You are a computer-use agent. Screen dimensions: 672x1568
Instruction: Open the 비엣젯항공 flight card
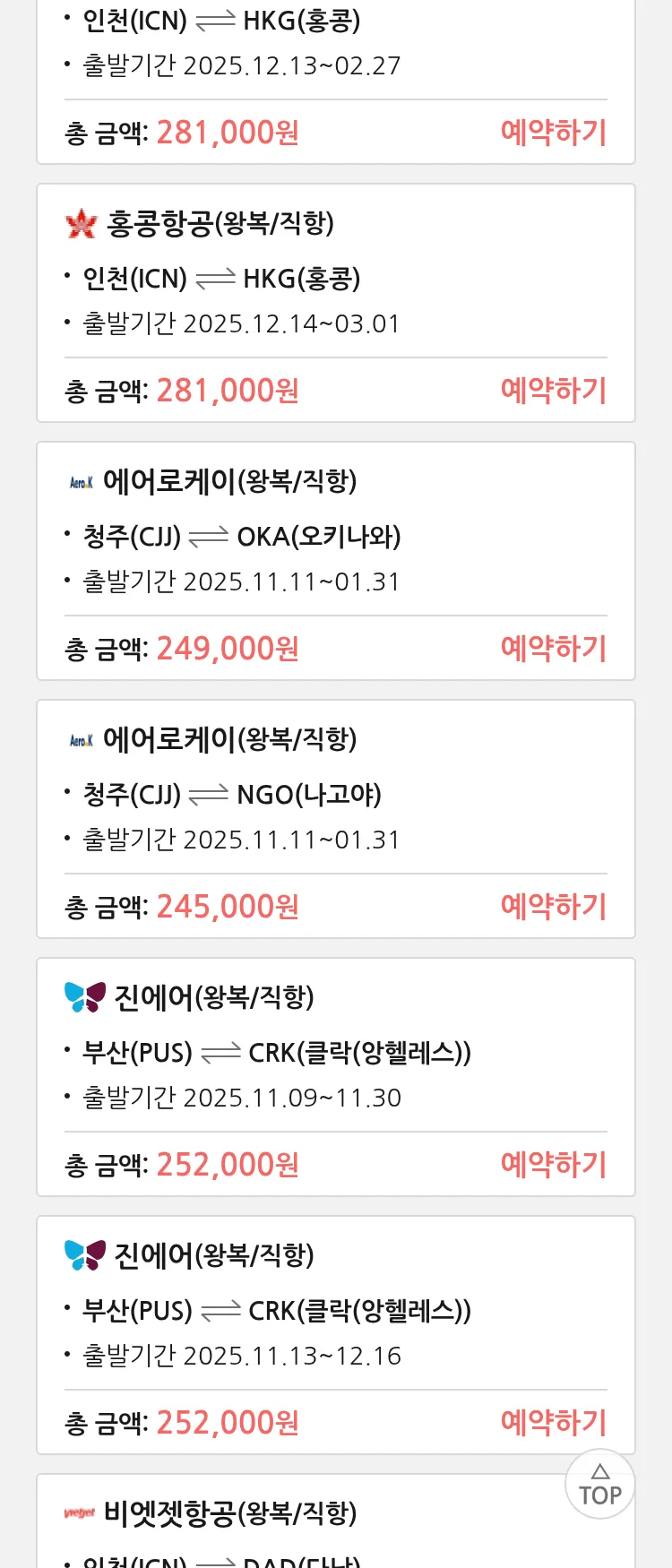coord(269,1523)
